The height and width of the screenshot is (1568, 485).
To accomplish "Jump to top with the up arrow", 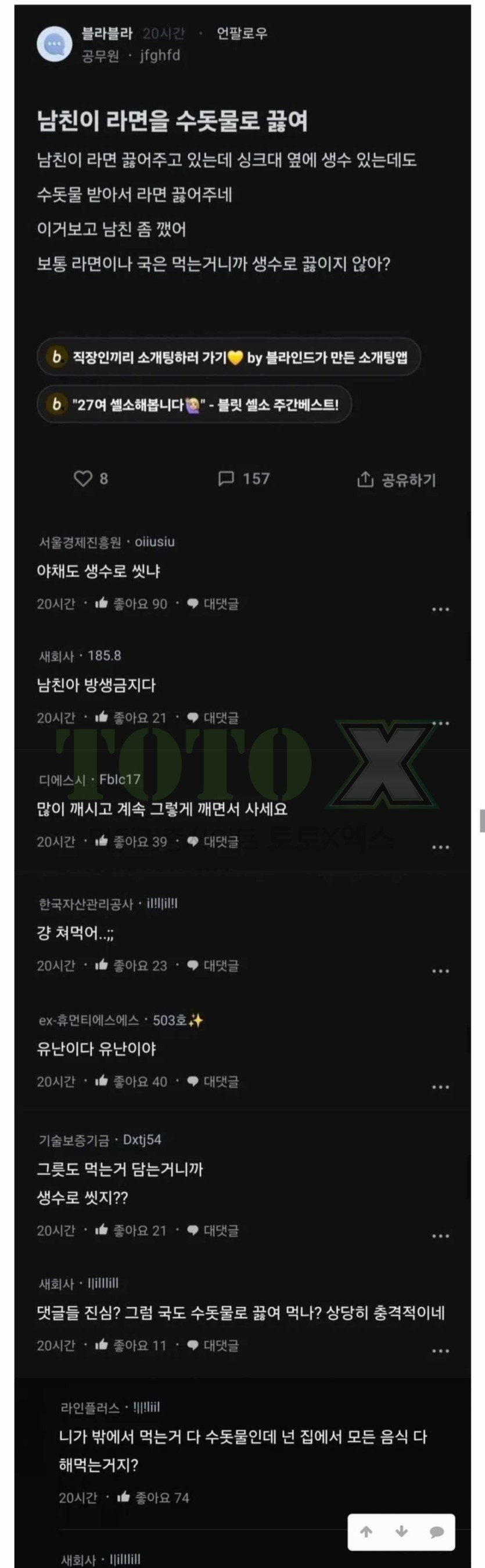I will [366, 1532].
